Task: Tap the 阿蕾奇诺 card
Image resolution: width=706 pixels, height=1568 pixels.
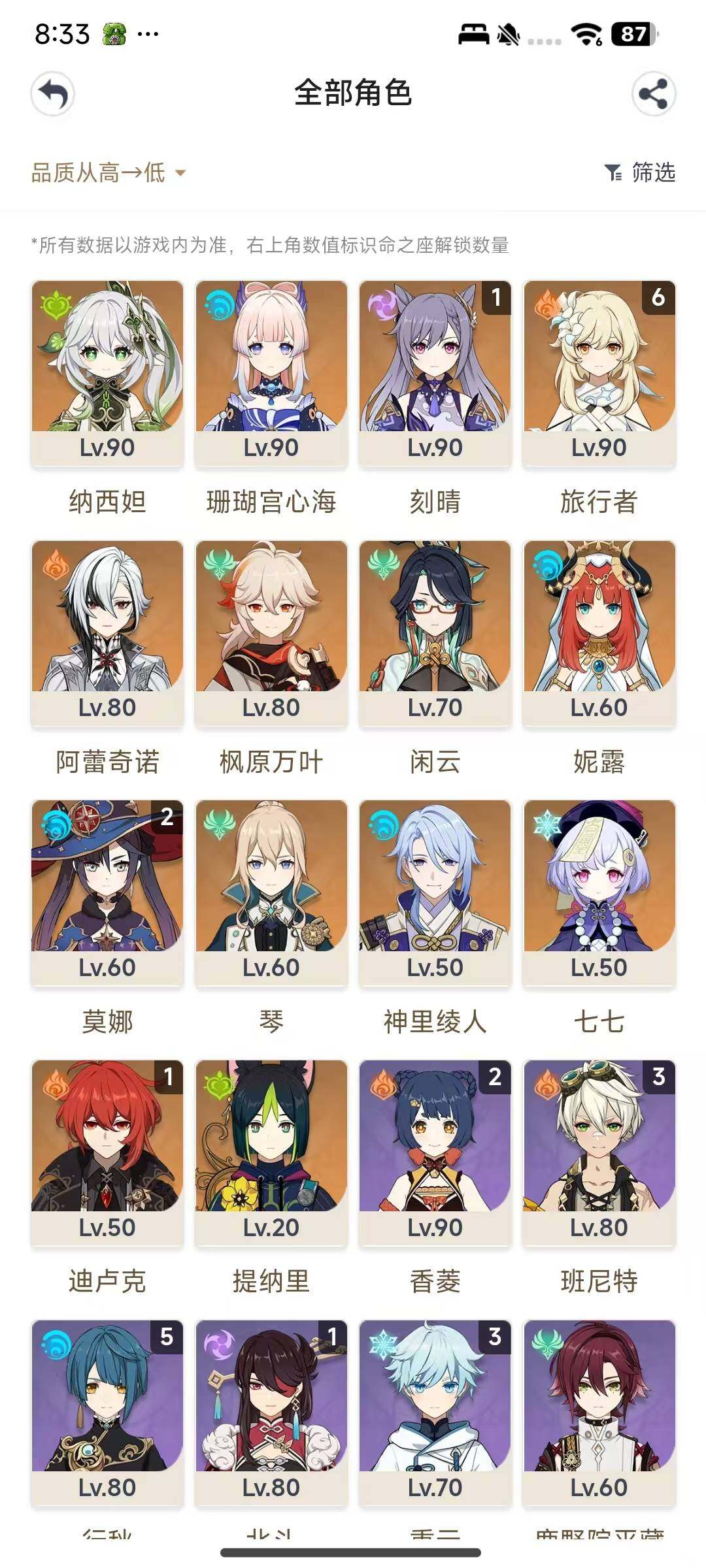Action: pos(107,632)
